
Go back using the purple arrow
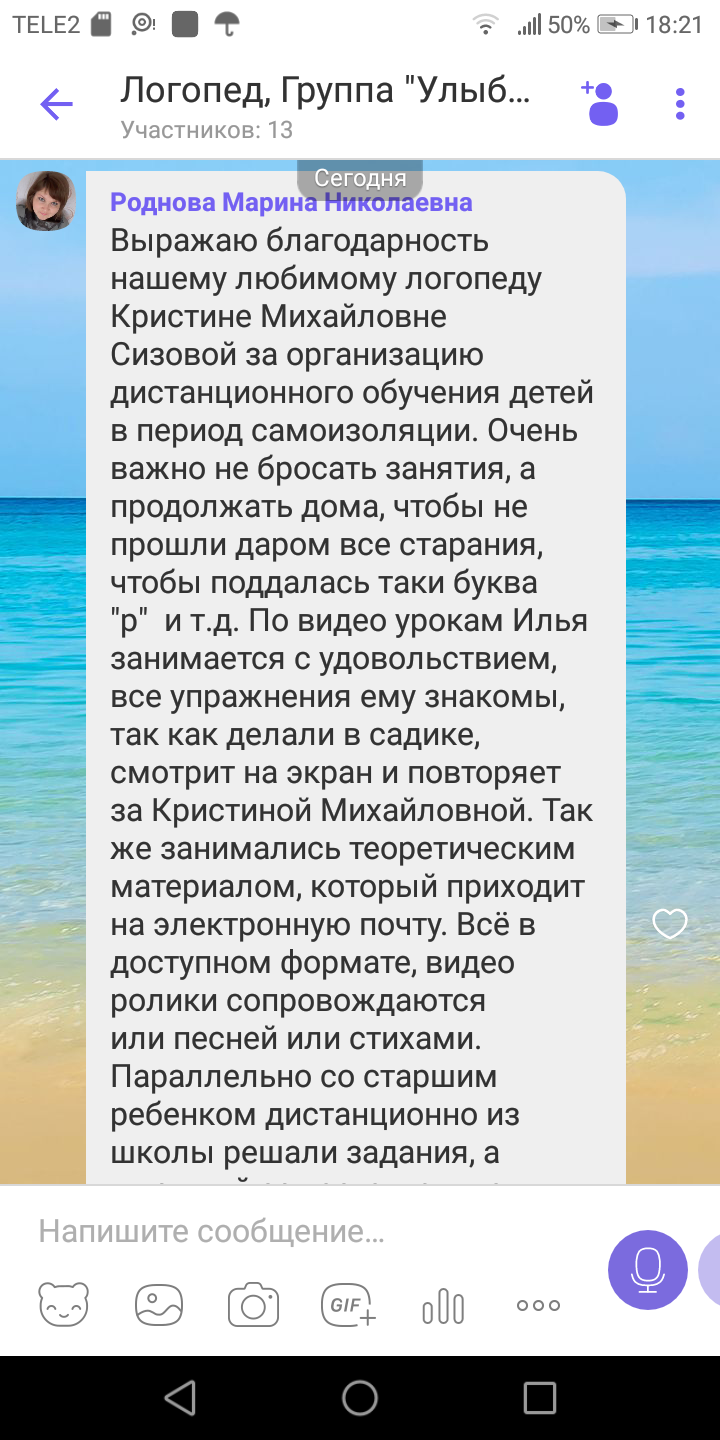(56, 104)
